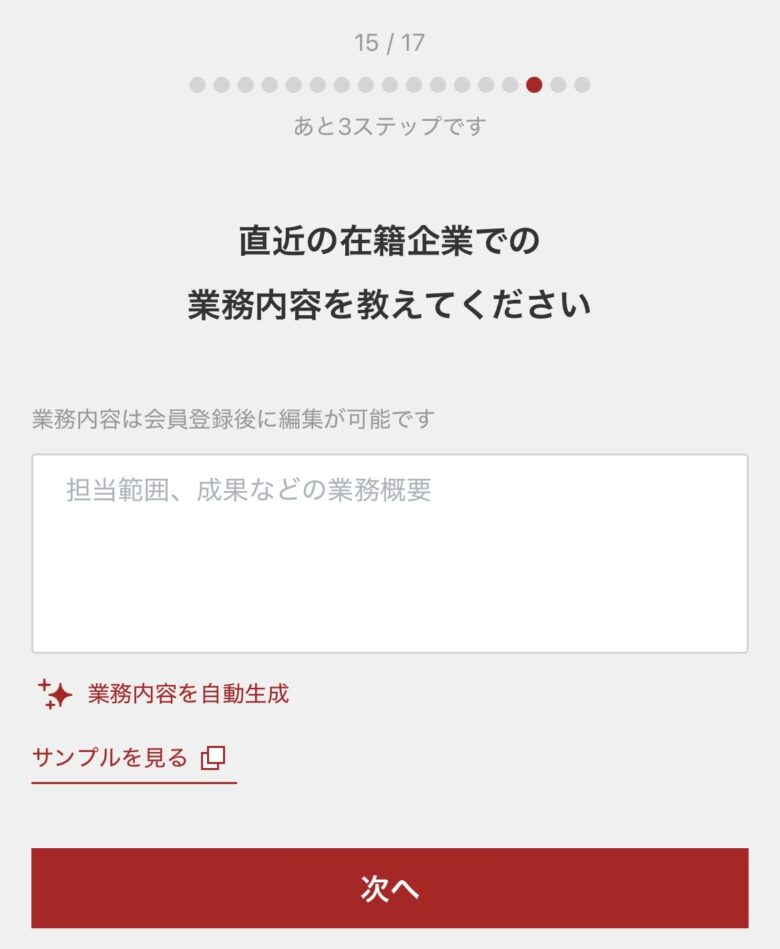This screenshot has height=949, width=780.
Task: Focus the 業務概要 text area
Action: coord(389,553)
